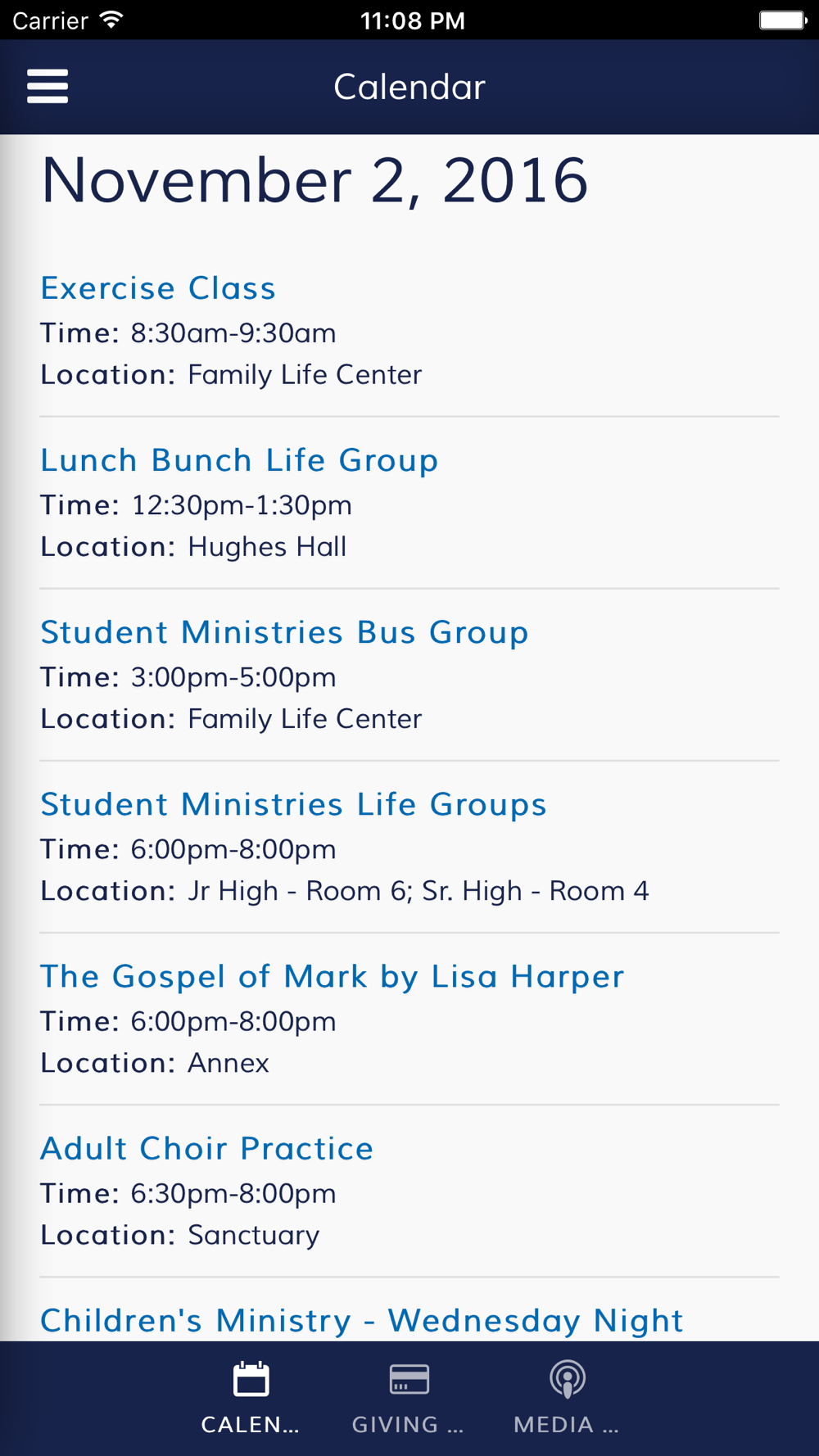The height and width of the screenshot is (1456, 819).
Task: Open the hamburger drawer menu
Action: 48,86
